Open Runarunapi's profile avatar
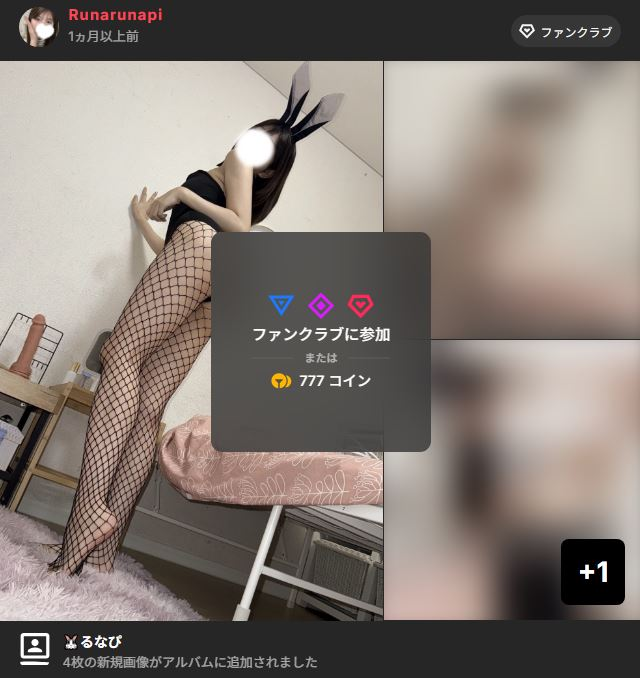Screen dimensions: 640x678 [x=38, y=27]
